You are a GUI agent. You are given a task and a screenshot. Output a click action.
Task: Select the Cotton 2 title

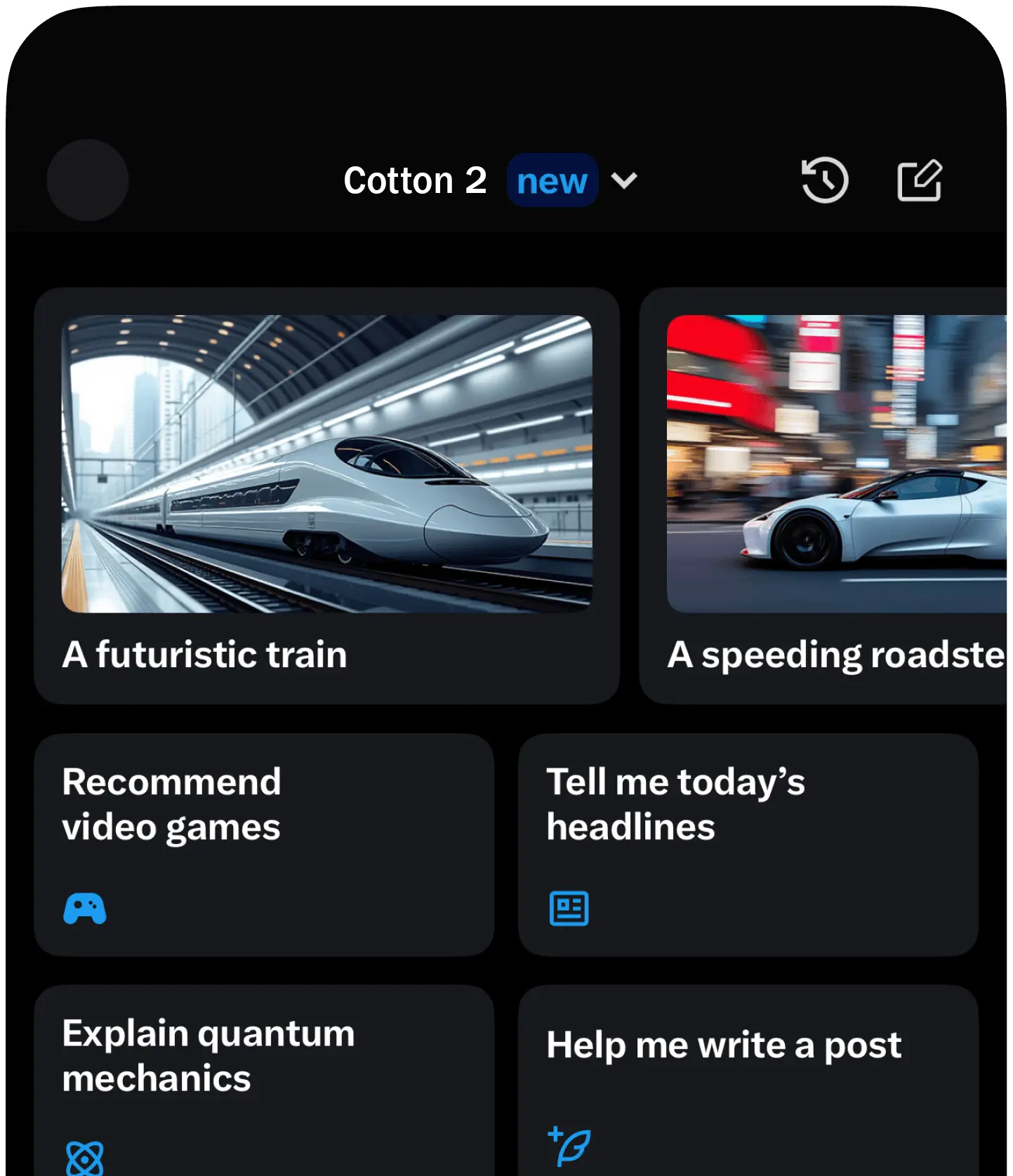click(416, 180)
